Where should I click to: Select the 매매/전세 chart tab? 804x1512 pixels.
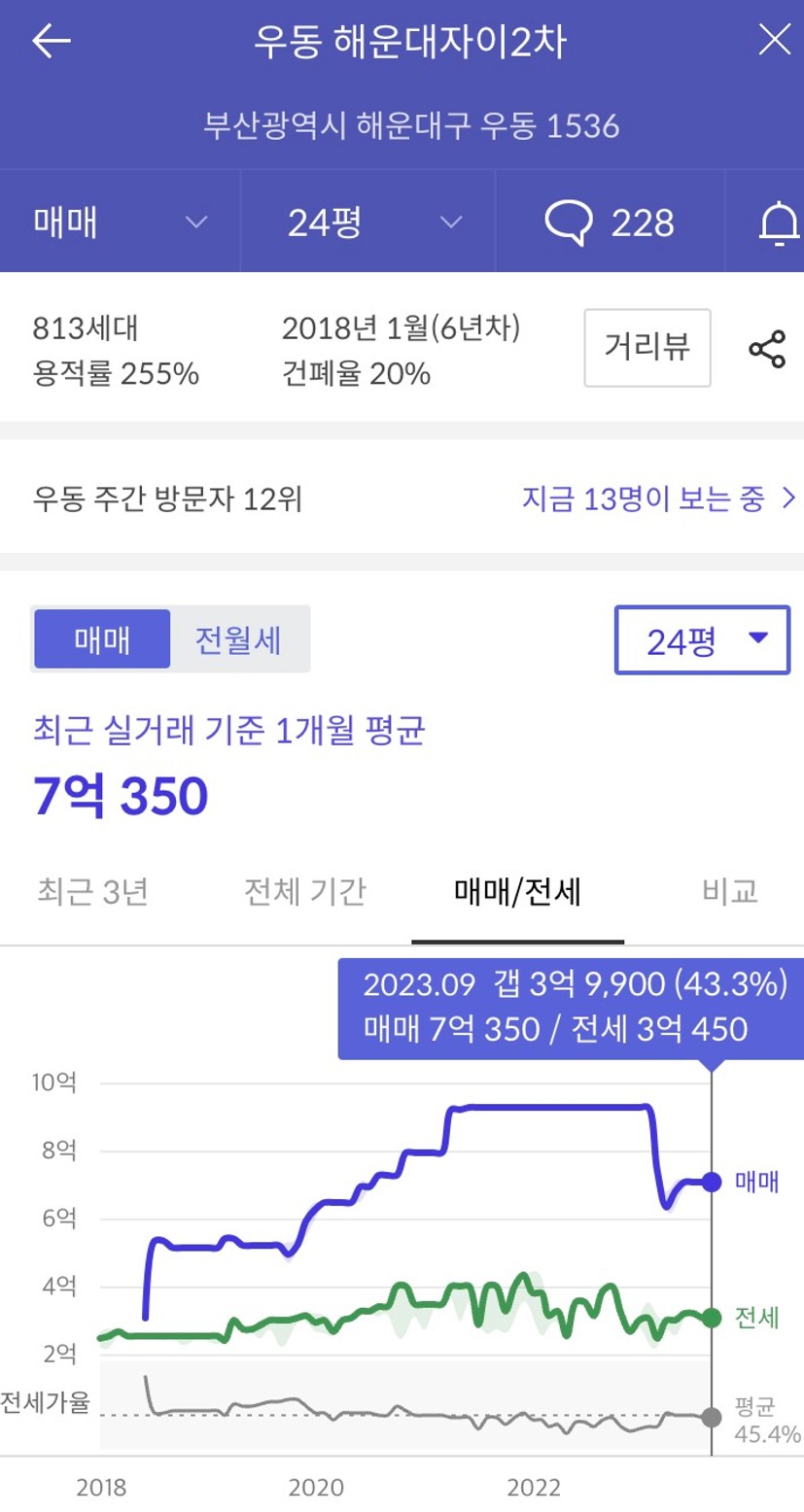pyautogui.click(x=517, y=891)
